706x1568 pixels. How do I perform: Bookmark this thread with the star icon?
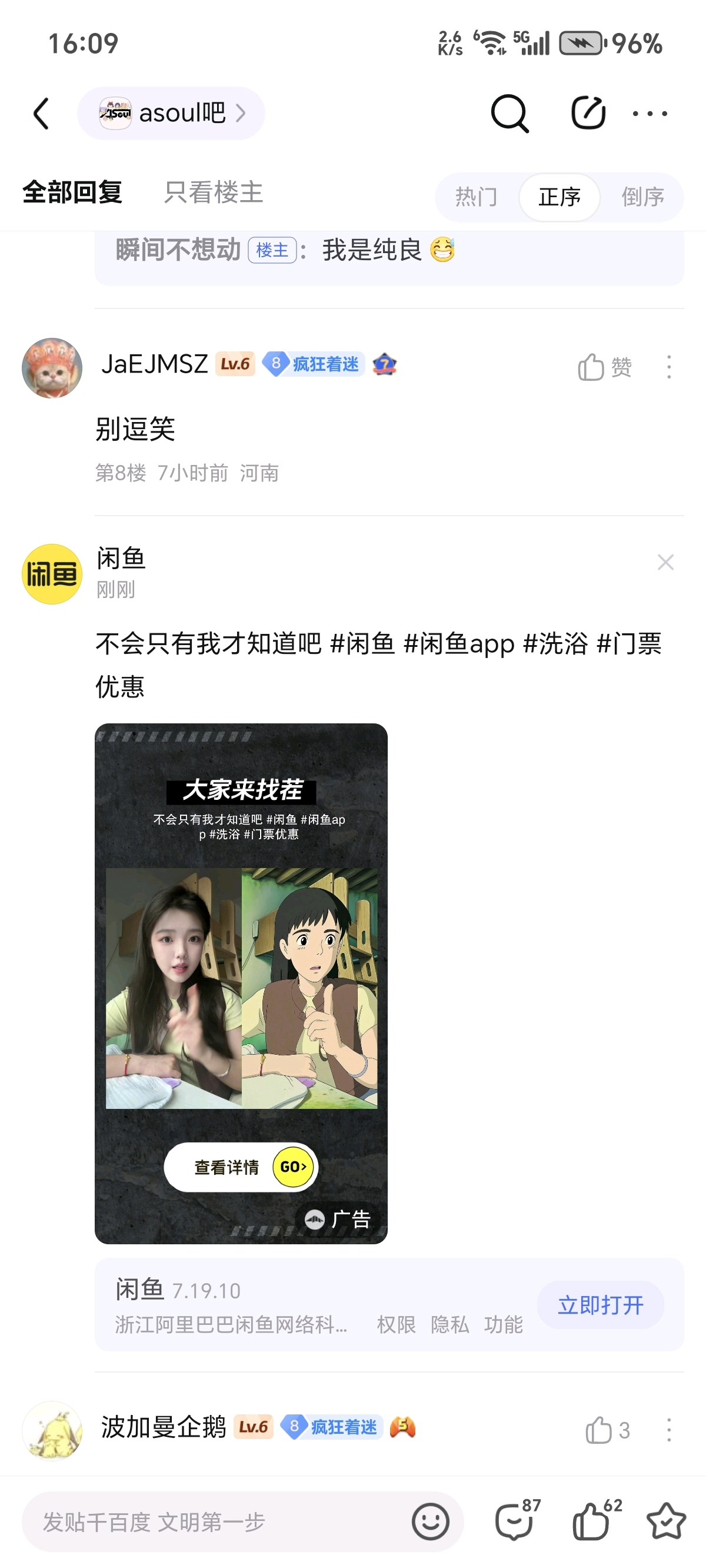pos(666,1522)
